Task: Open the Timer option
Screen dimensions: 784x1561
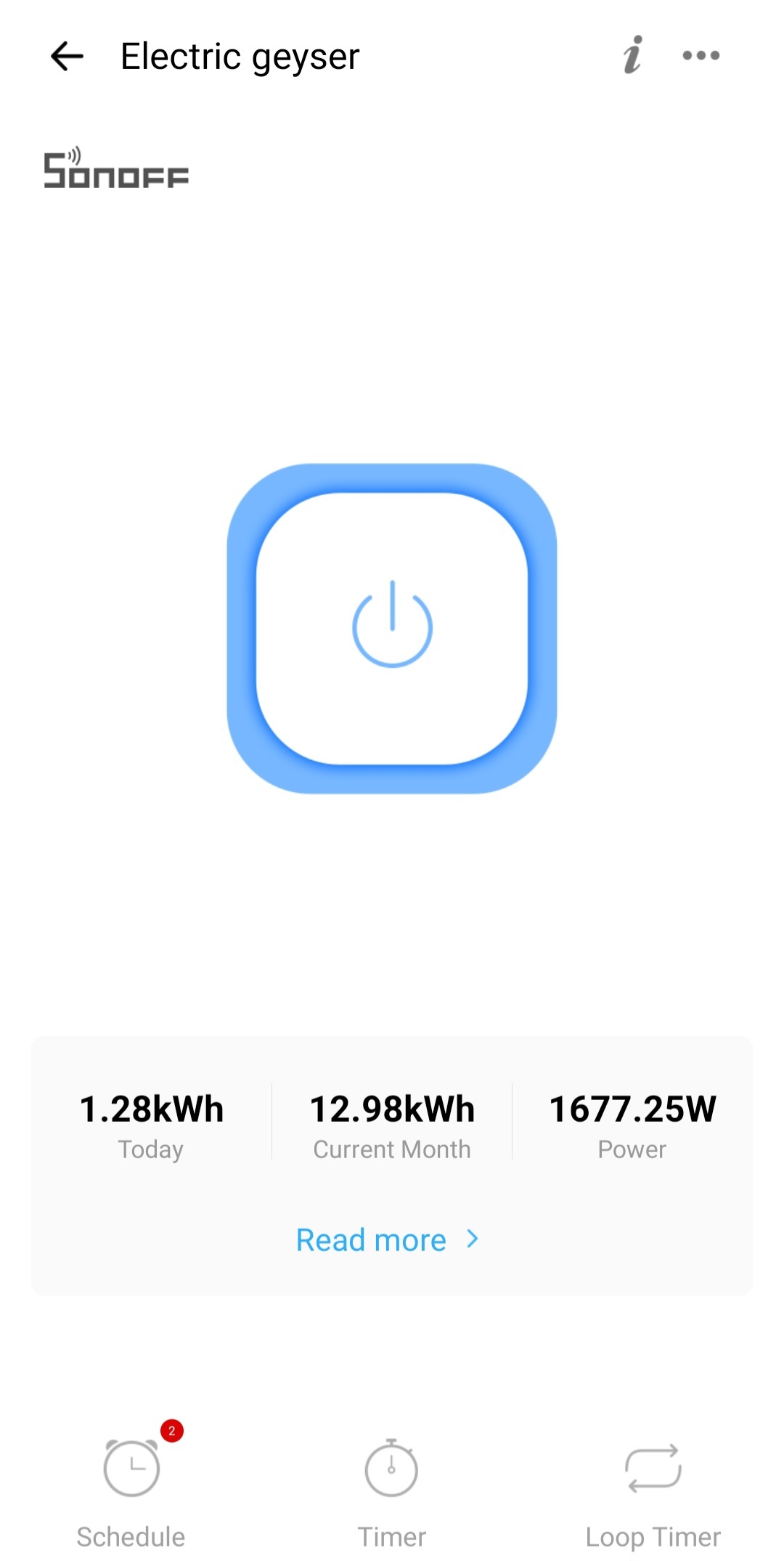Action: pyautogui.click(x=392, y=1493)
